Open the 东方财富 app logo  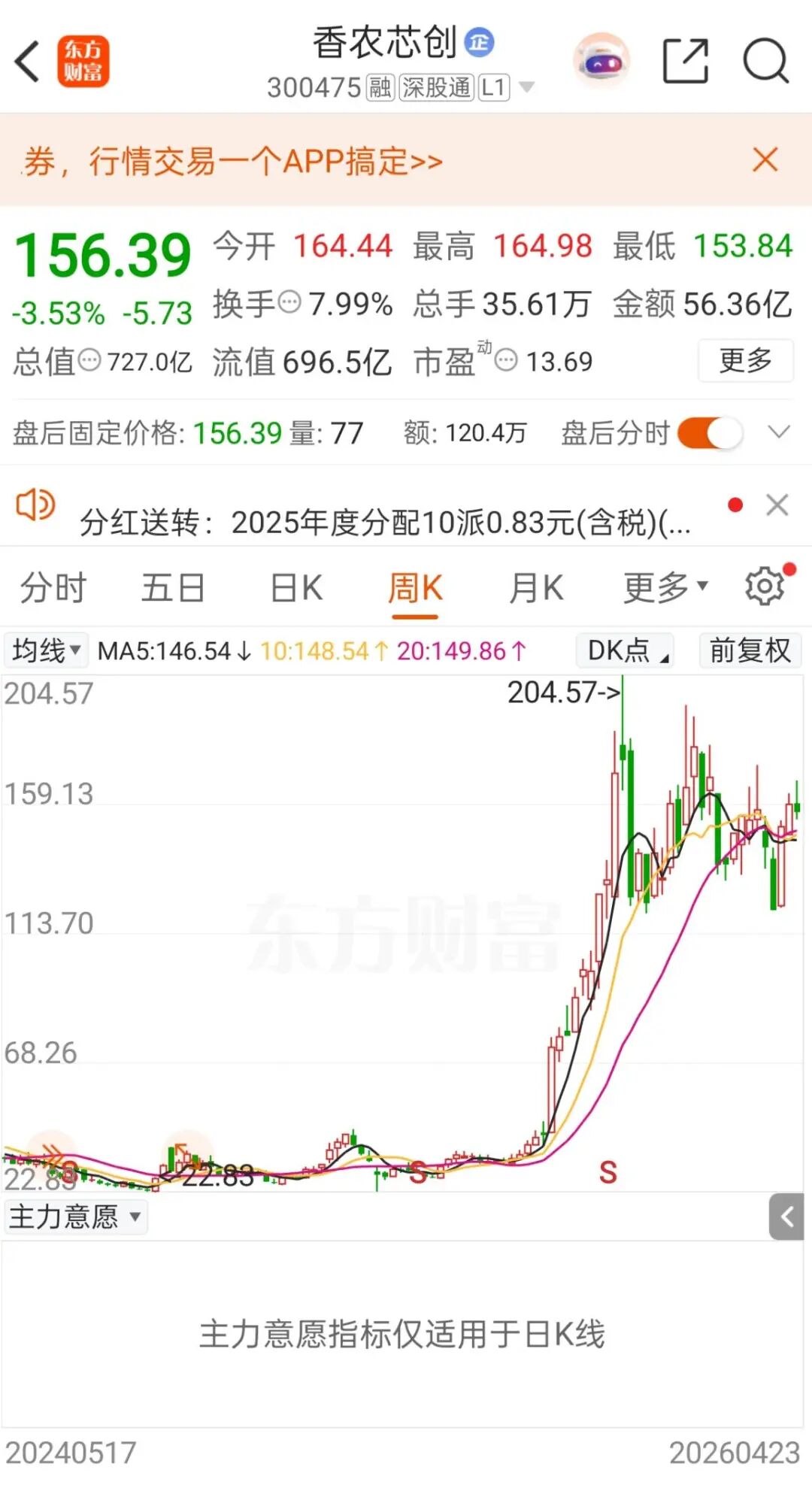tap(84, 60)
